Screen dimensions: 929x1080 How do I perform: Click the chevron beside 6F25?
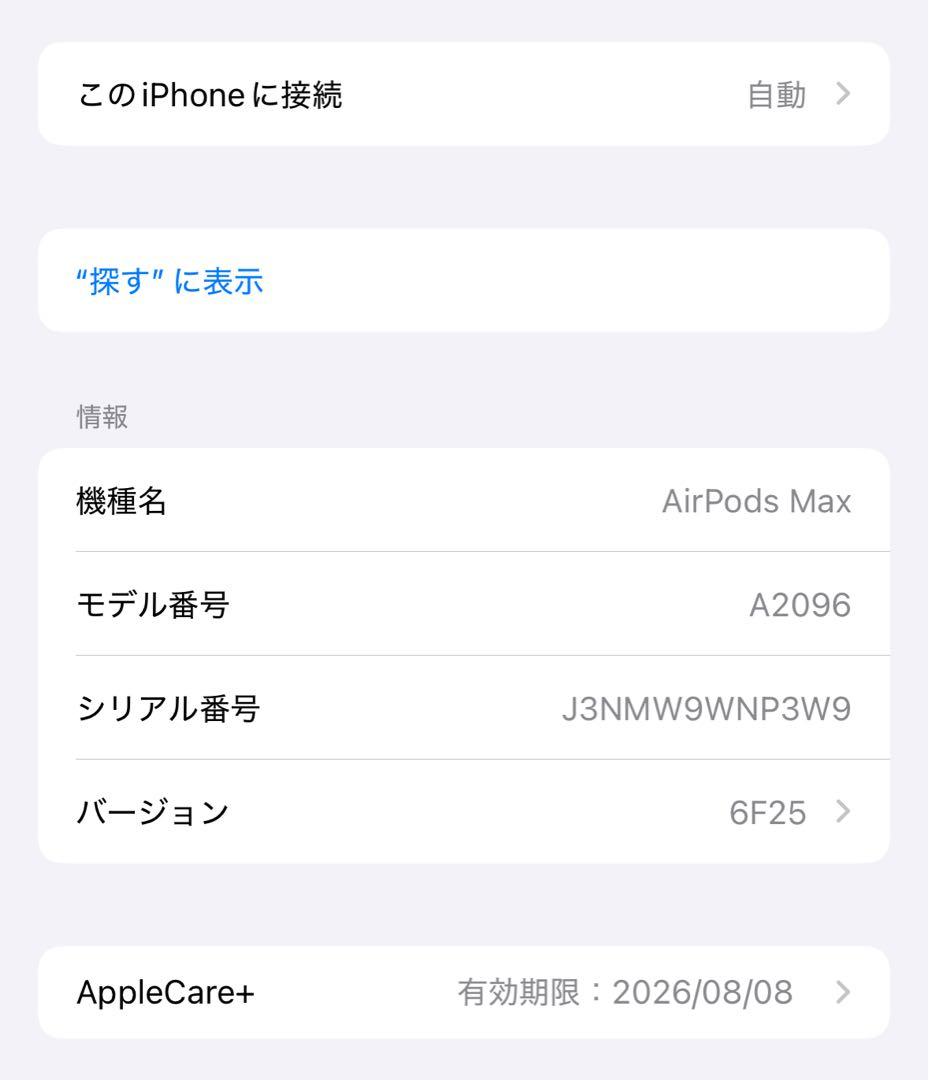[845, 812]
